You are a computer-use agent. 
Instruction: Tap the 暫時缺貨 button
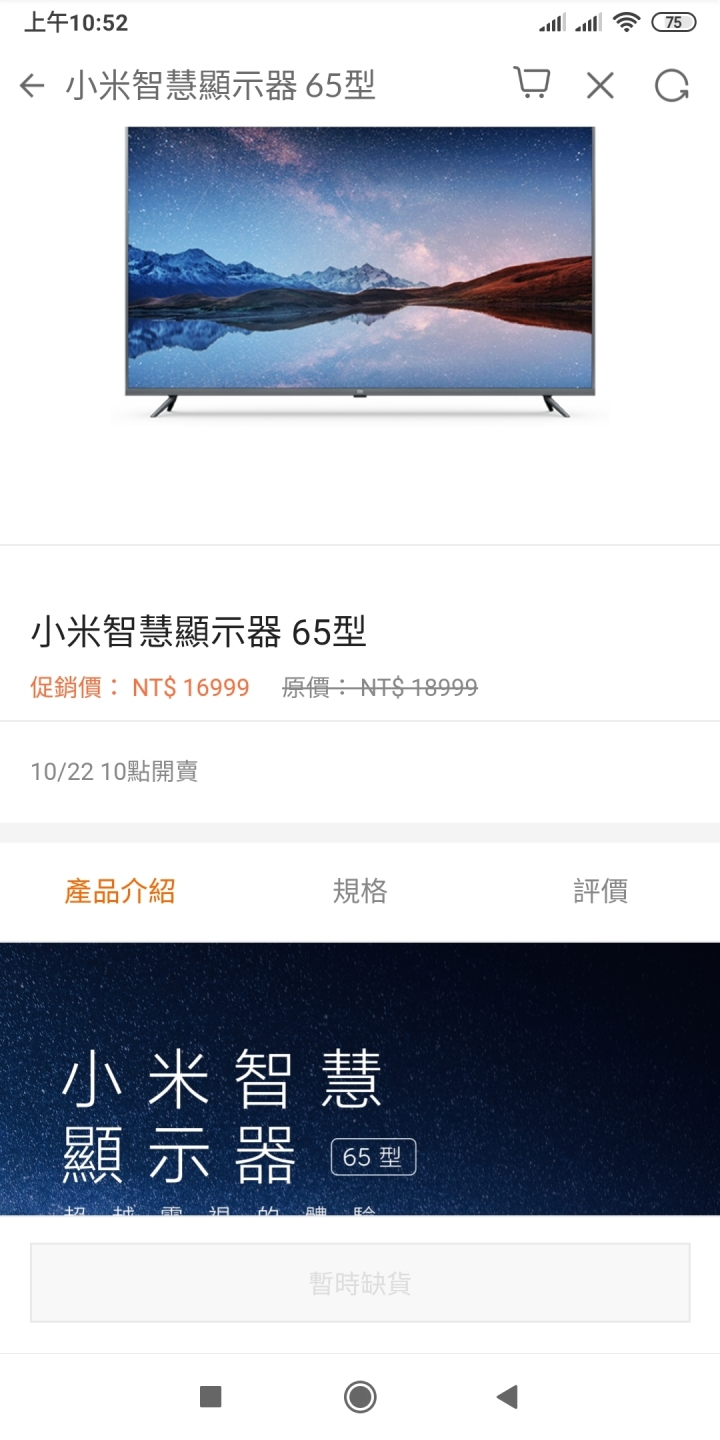pos(360,1283)
